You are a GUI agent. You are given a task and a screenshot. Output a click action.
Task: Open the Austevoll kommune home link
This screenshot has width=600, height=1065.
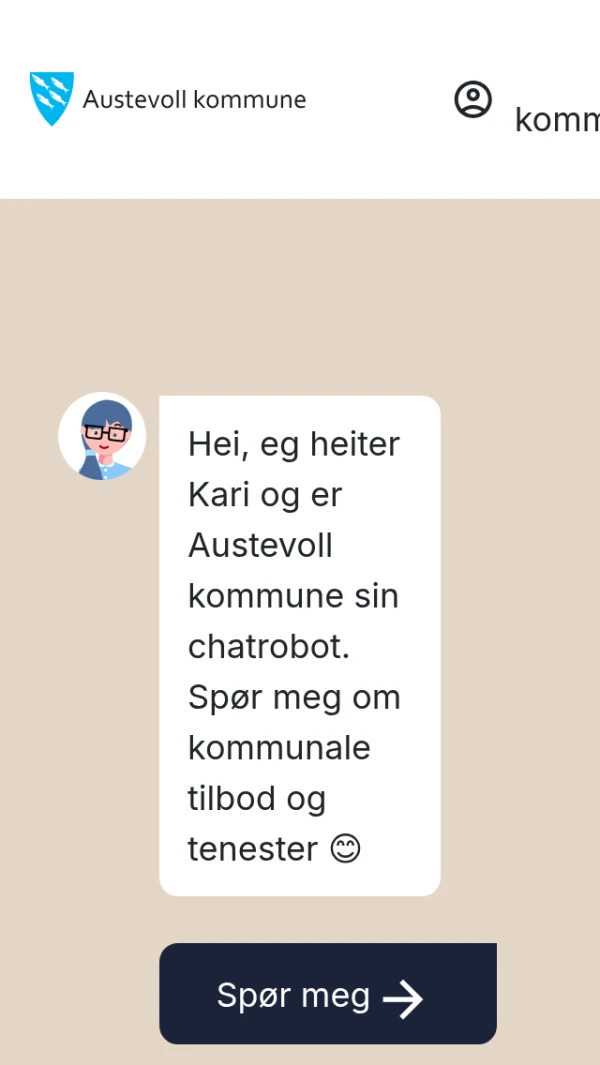pos(168,99)
